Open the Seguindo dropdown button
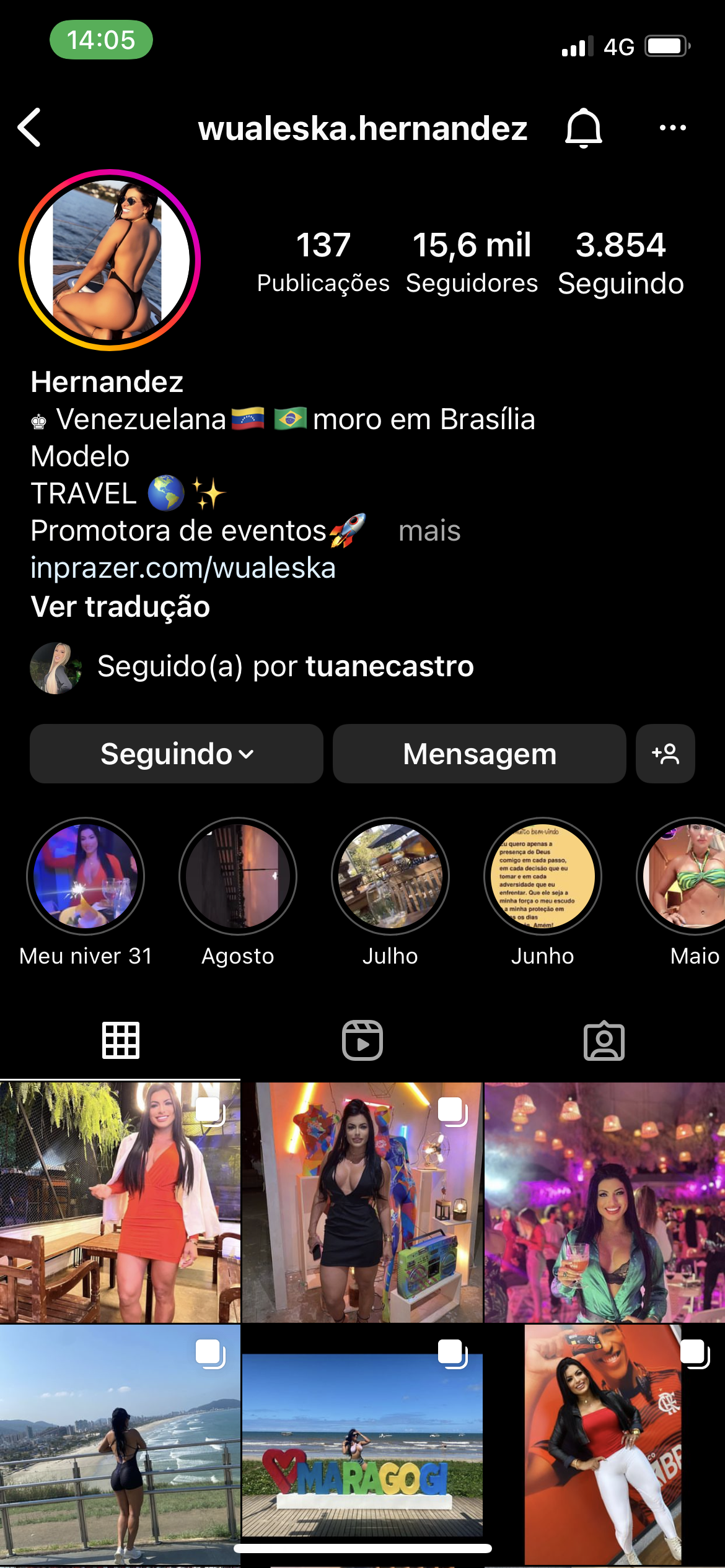 click(177, 754)
